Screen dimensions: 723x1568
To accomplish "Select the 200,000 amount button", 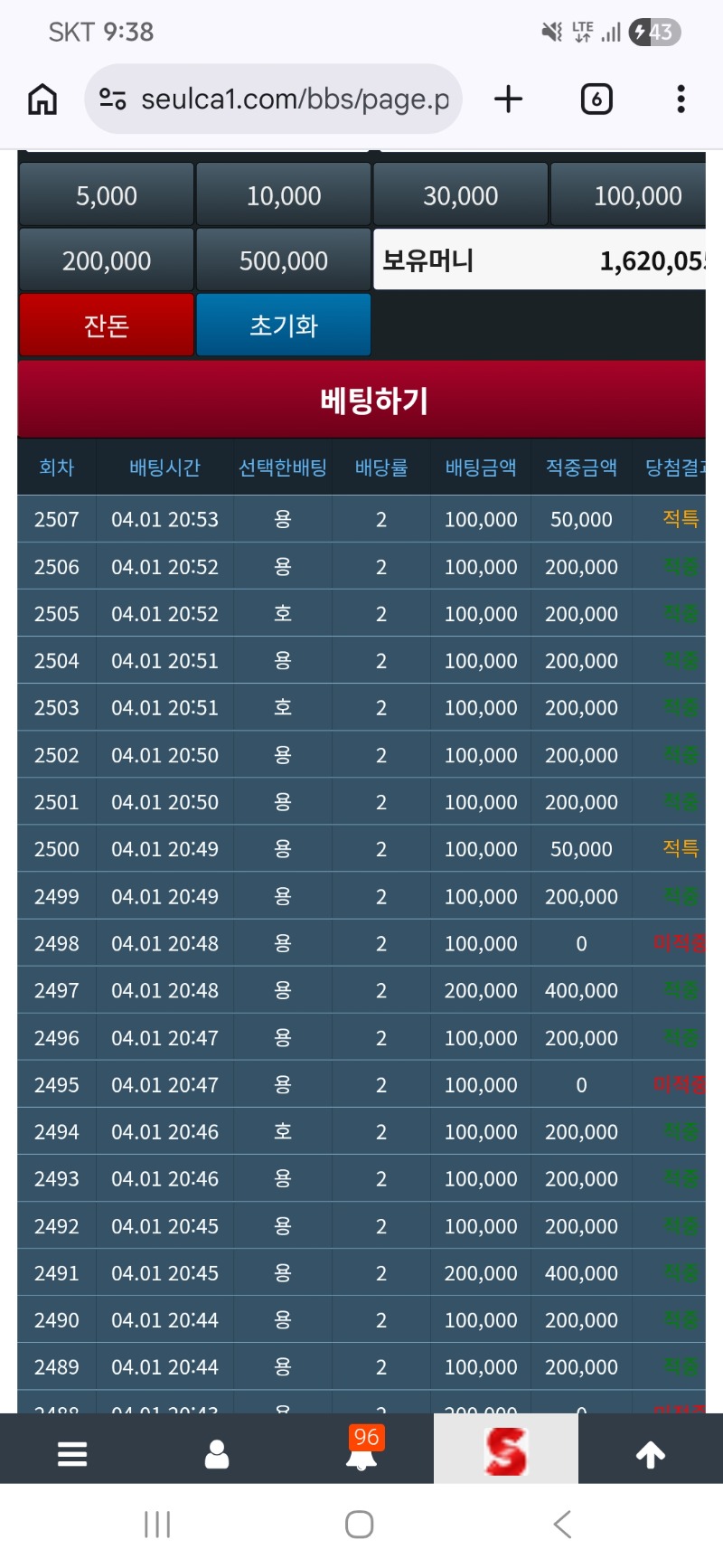I will (107, 260).
